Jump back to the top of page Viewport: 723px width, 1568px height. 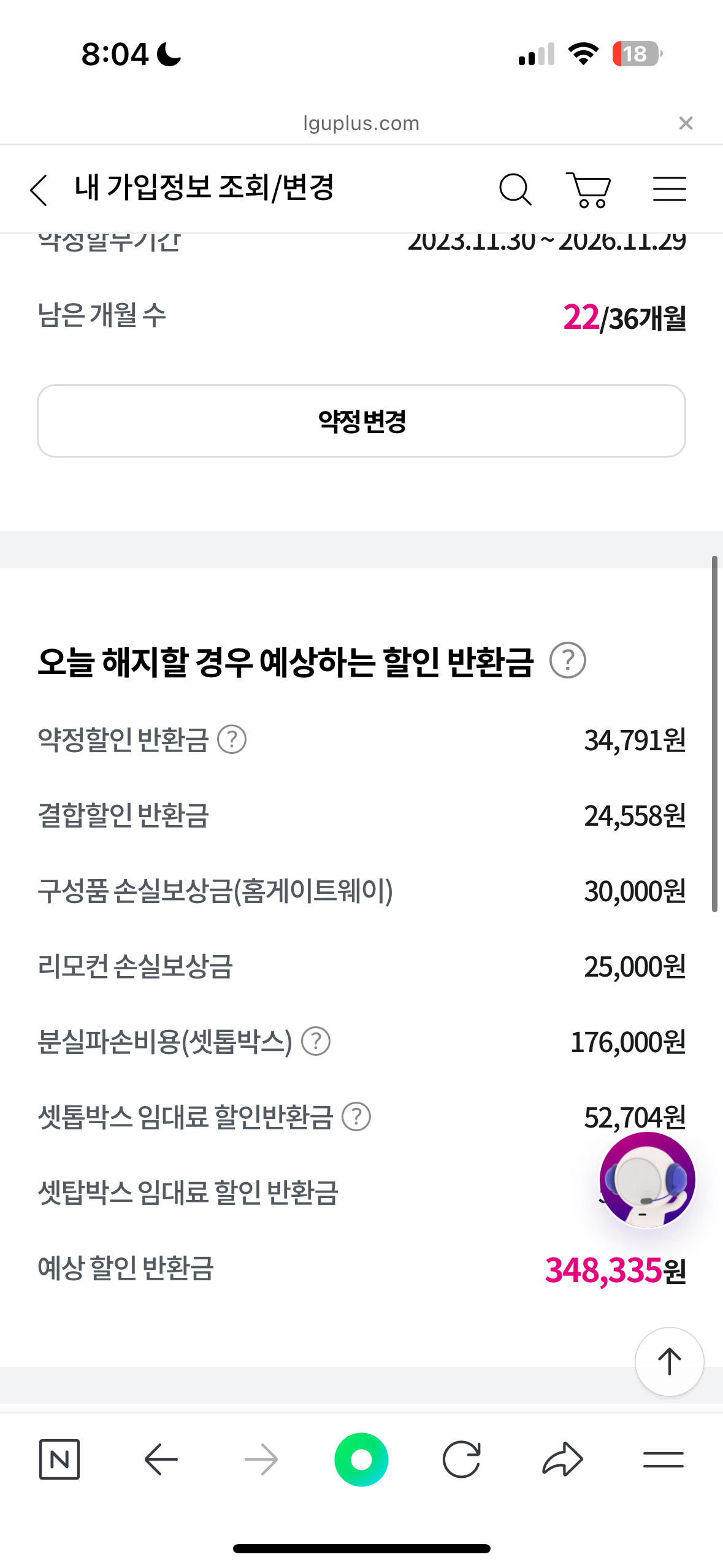(x=669, y=1361)
